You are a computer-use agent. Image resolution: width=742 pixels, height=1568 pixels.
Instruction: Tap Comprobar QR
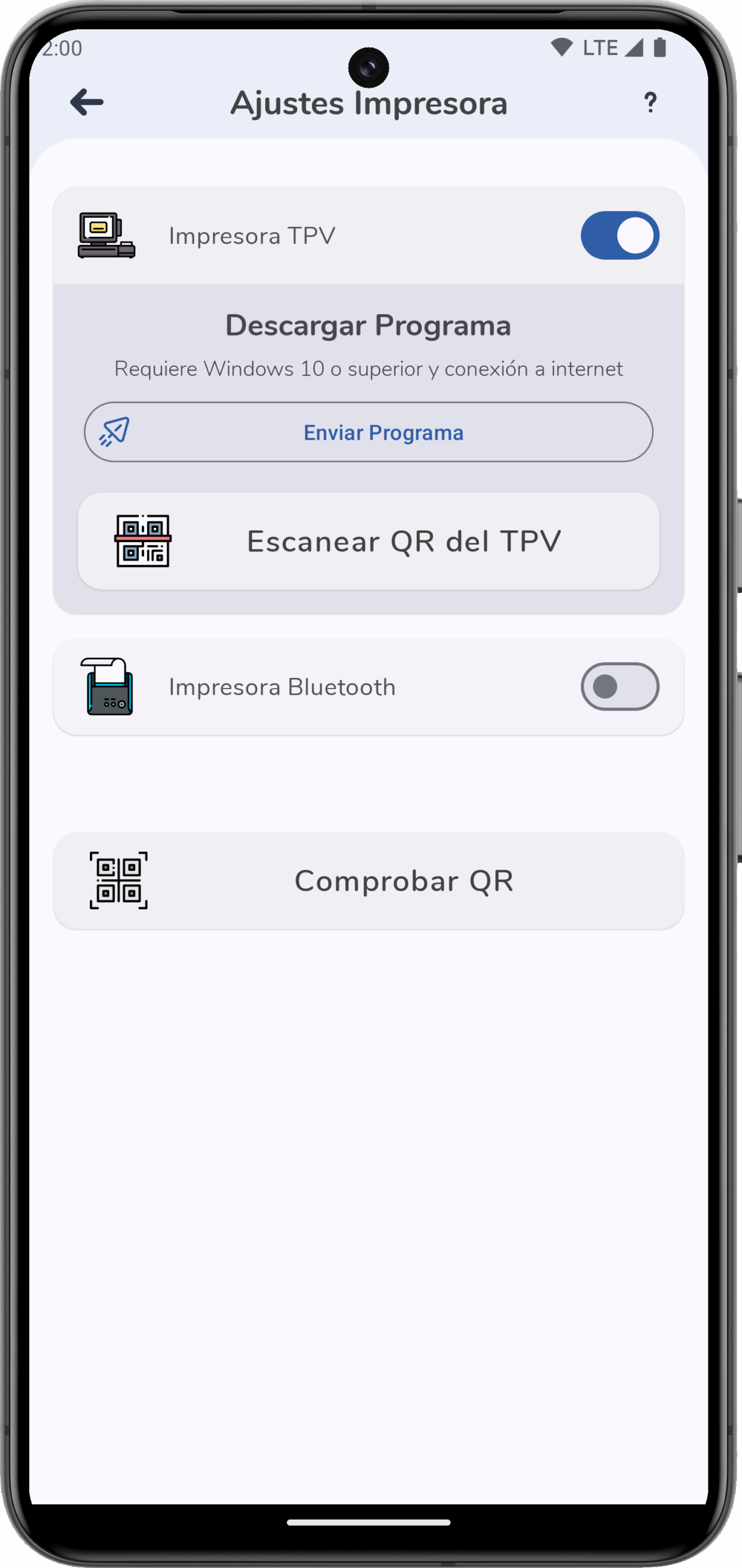tap(369, 881)
